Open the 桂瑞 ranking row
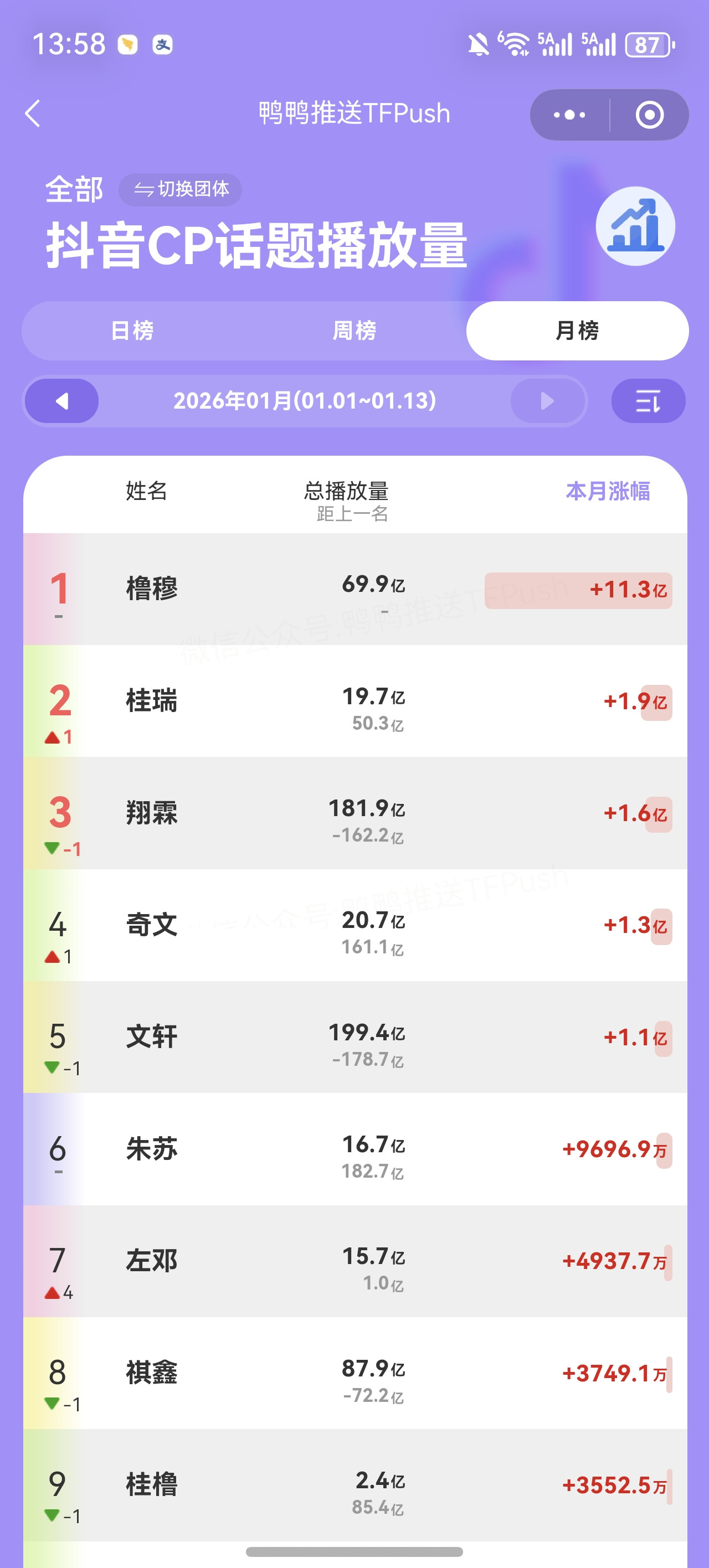This screenshot has width=709, height=1568. click(354, 701)
